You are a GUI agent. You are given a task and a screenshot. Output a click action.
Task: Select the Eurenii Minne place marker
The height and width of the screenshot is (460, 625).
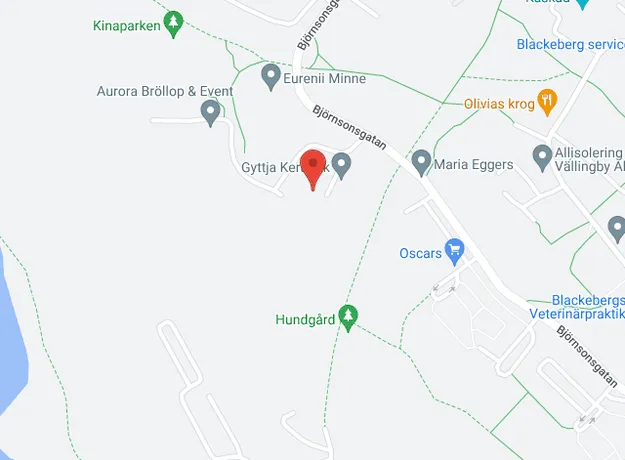(x=270, y=75)
